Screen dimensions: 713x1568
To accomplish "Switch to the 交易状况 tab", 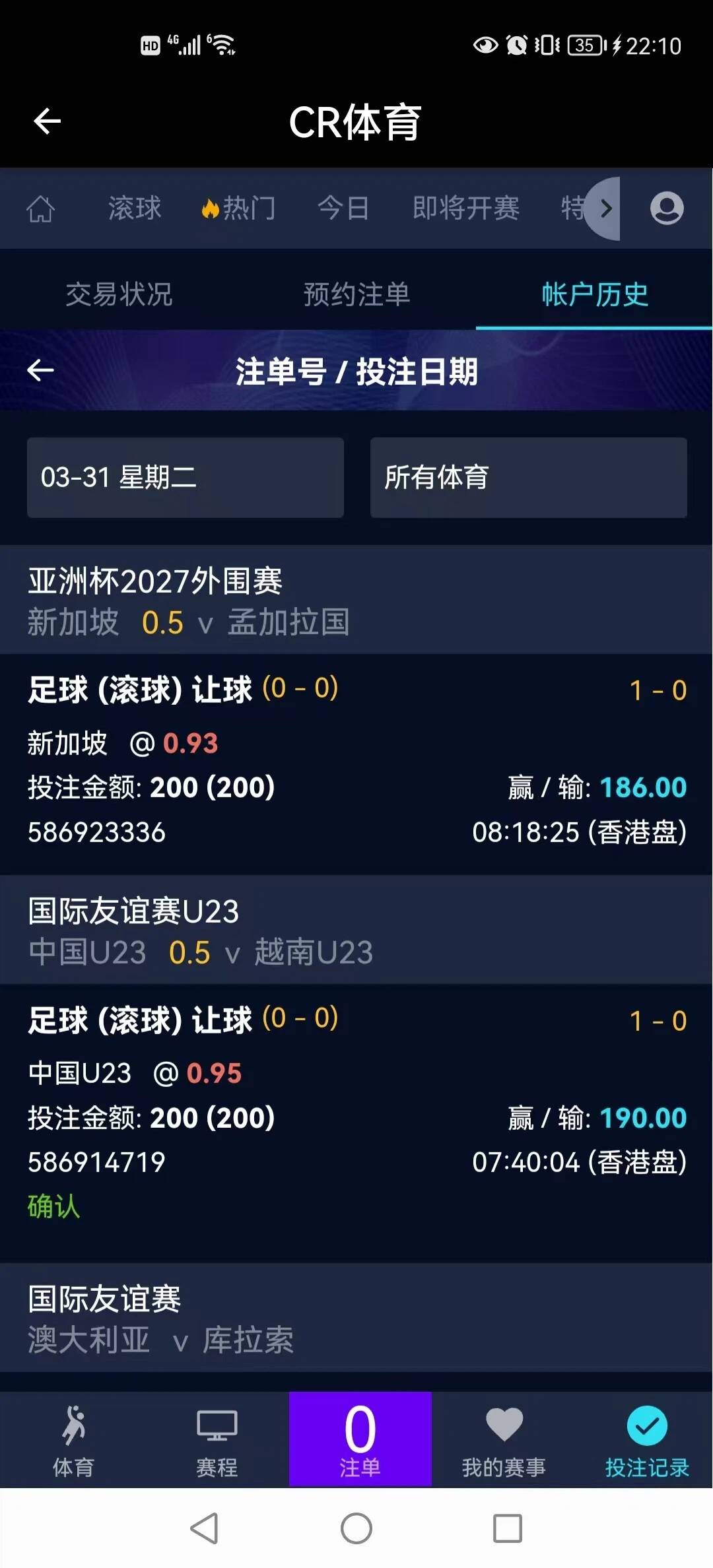I will pyautogui.click(x=119, y=296).
